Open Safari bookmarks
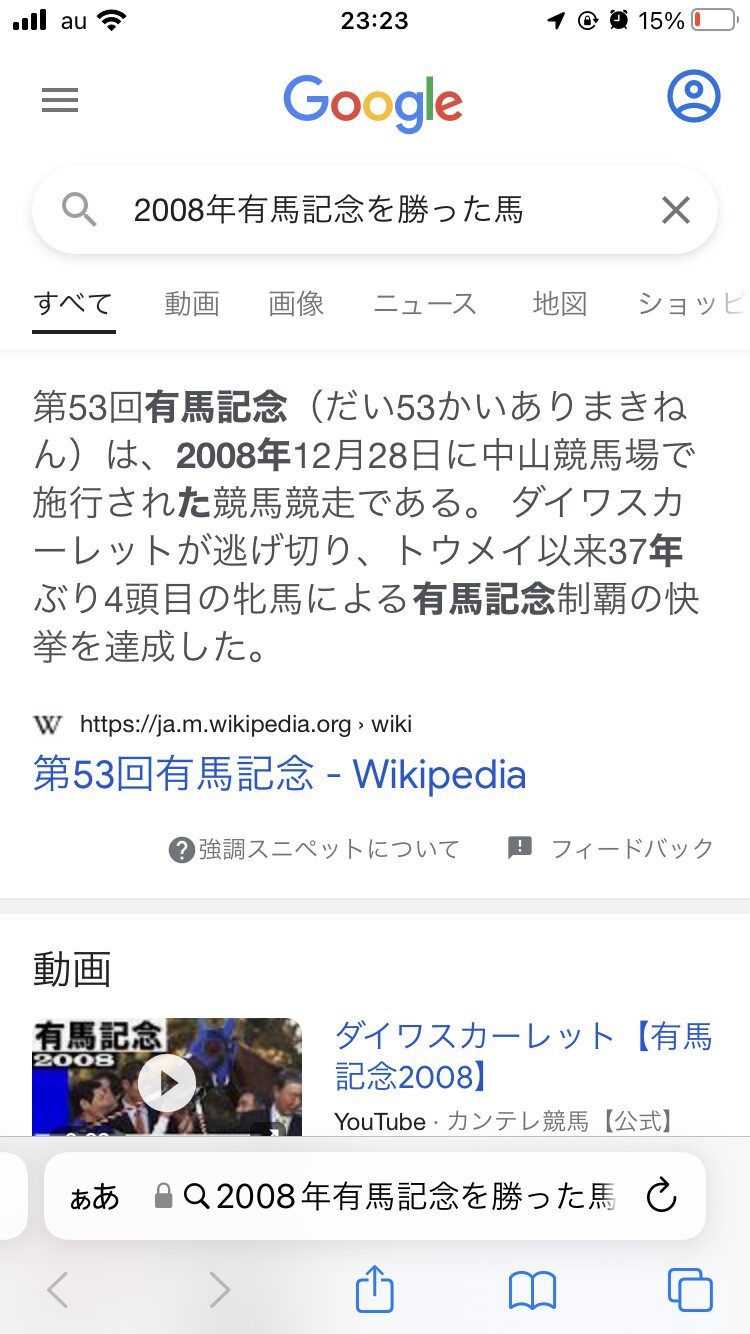 point(532,1290)
